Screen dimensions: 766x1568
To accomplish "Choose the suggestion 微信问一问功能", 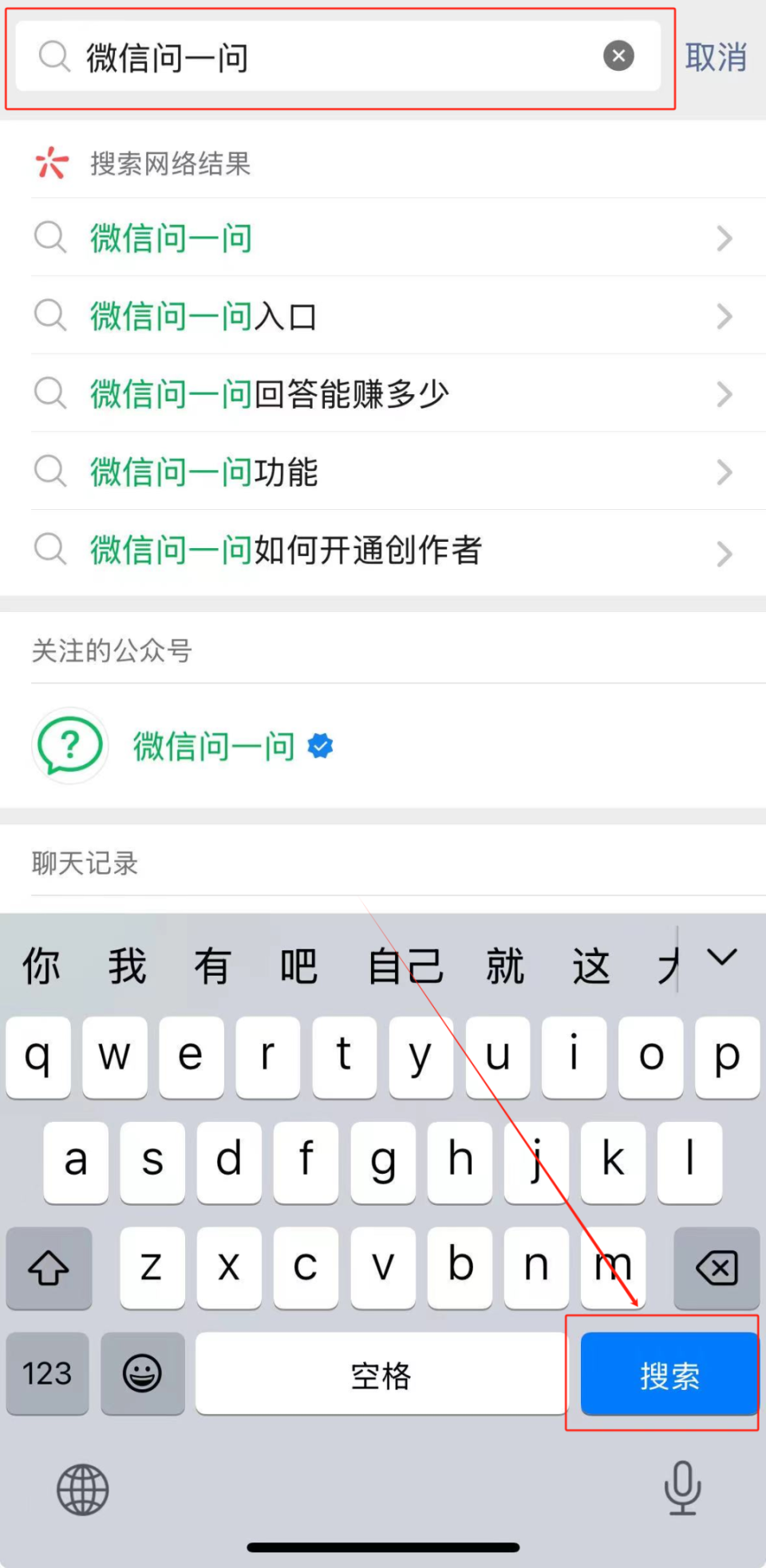I will (383, 472).
